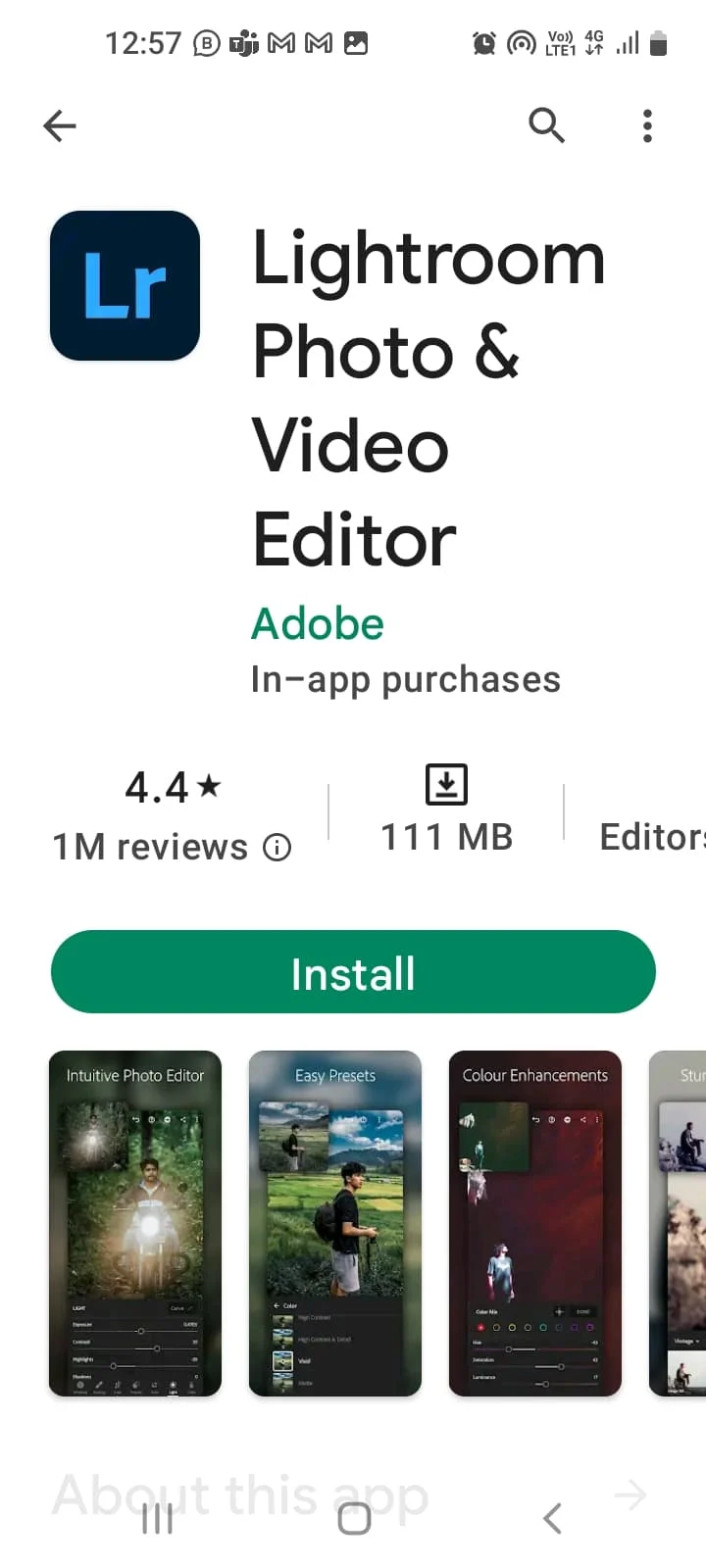Expand About this app with the arrow
Screen dimensions: 706x1568
[630, 1495]
